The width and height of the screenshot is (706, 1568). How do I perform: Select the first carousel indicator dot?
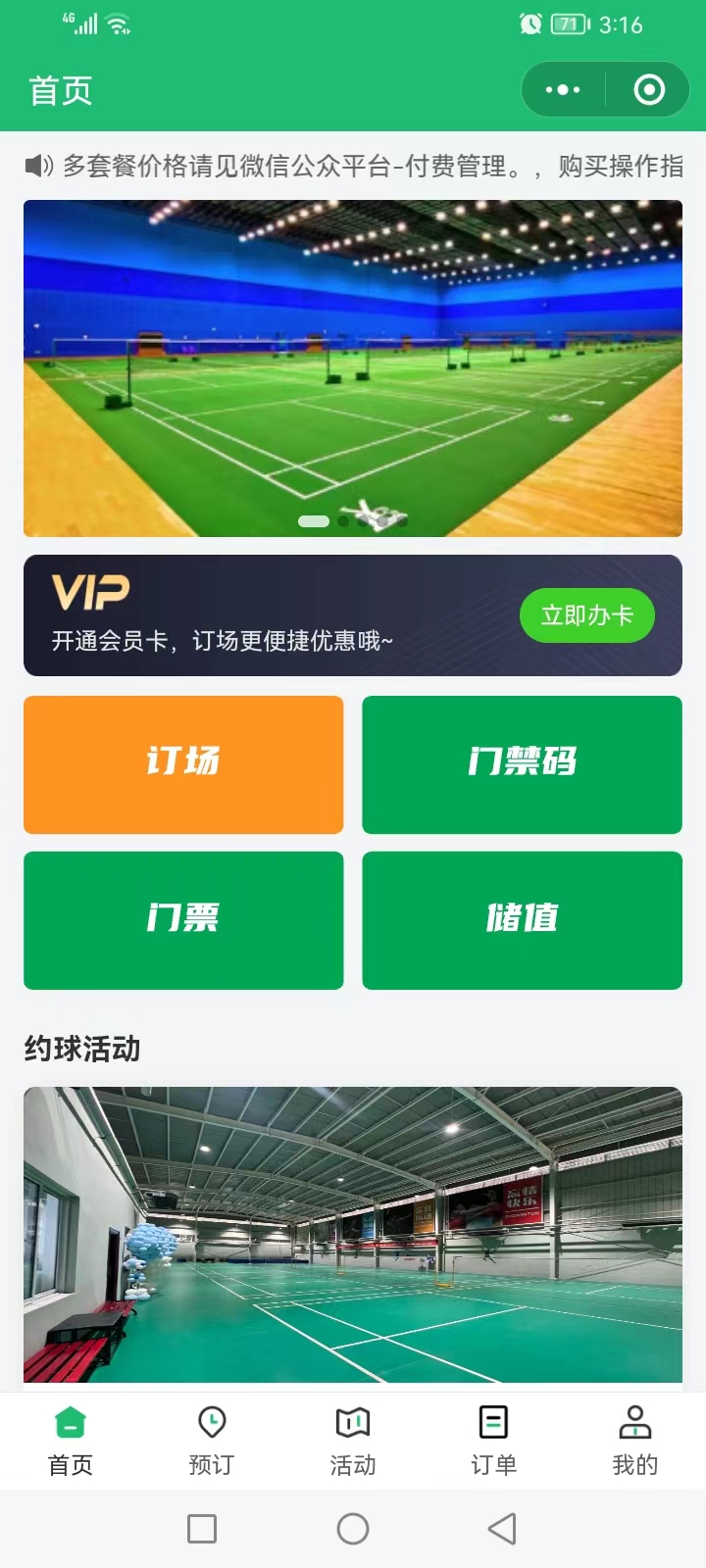313,522
